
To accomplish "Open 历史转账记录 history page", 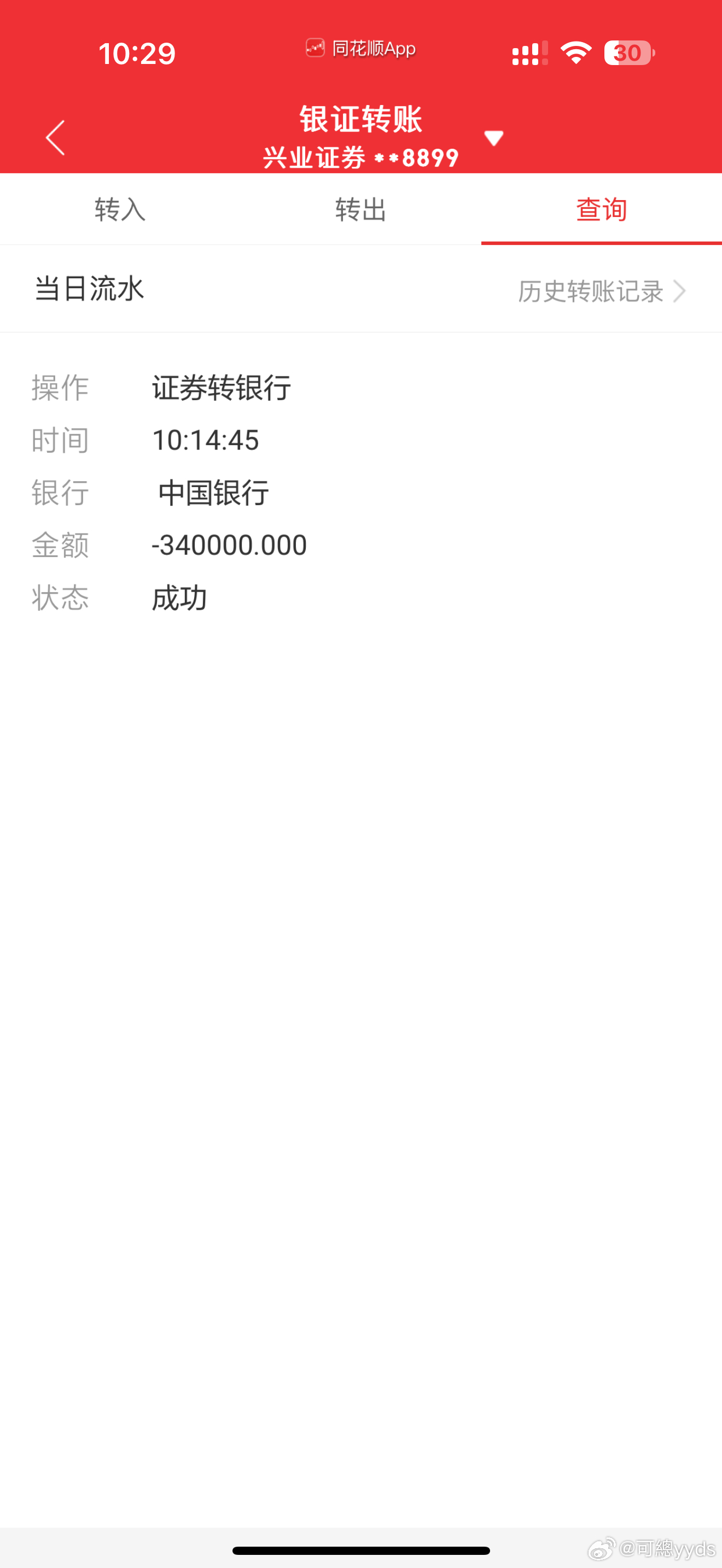I will 591,291.
